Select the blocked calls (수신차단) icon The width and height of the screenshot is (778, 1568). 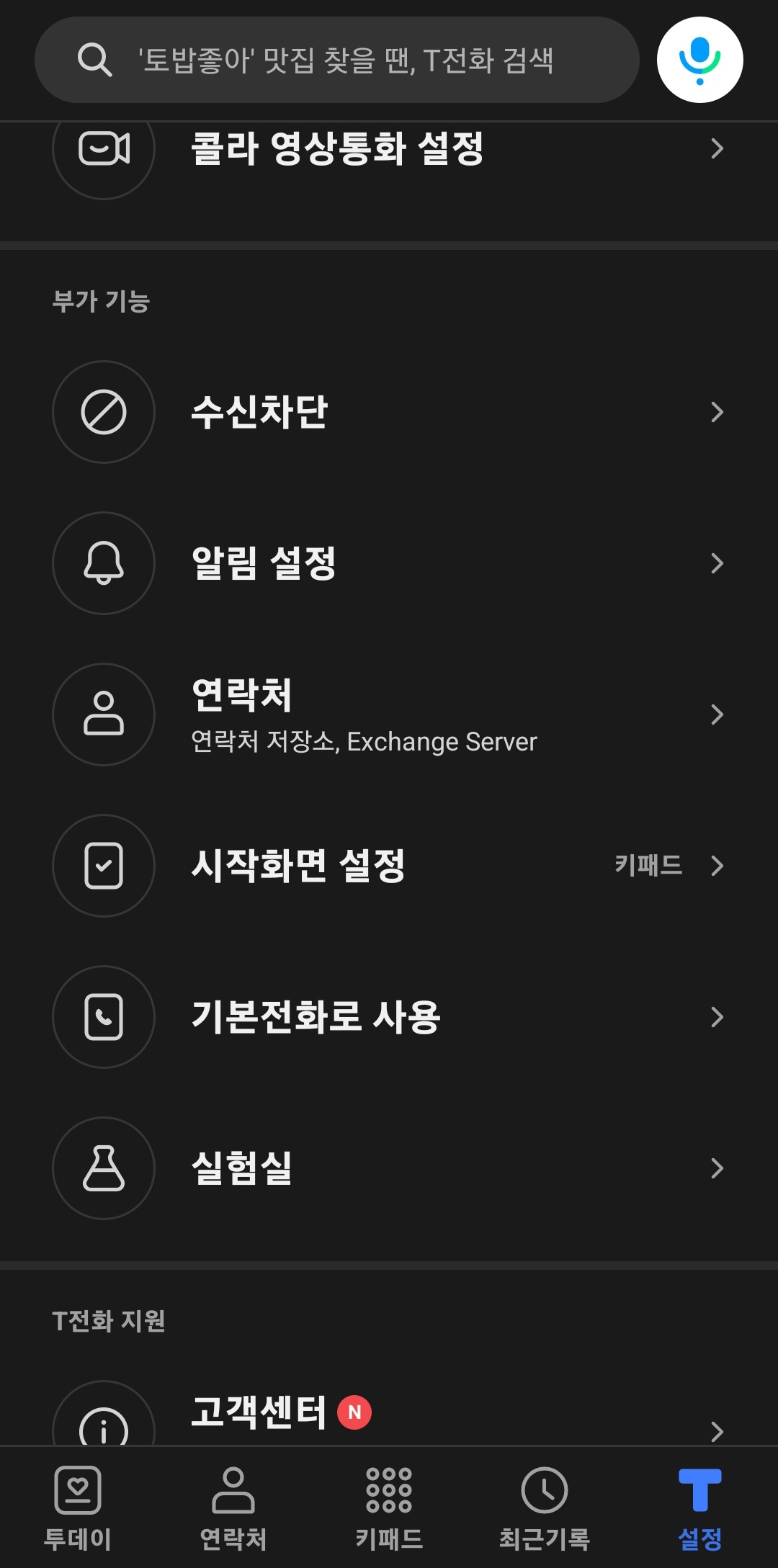coord(103,412)
